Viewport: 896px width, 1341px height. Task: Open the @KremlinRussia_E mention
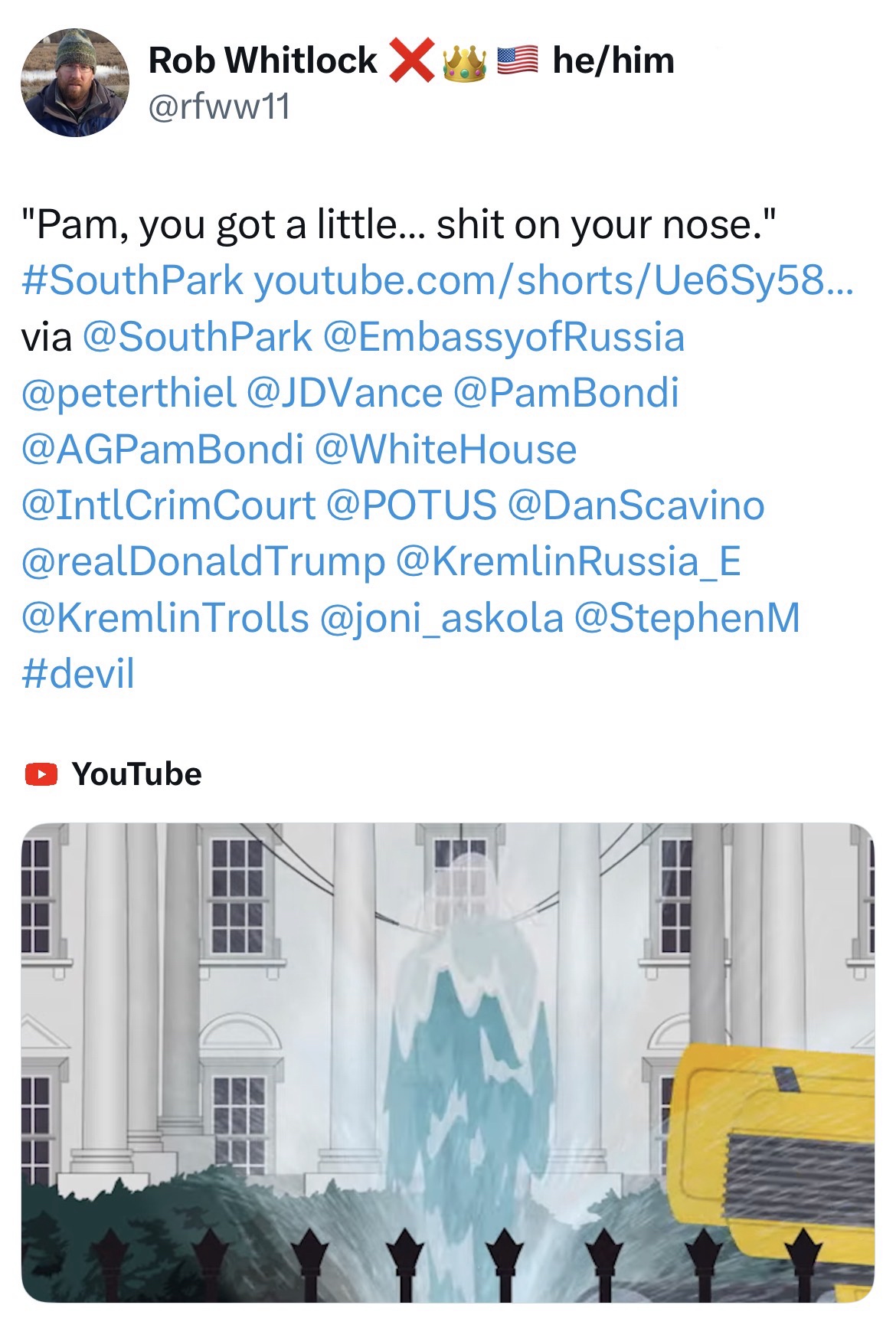pos(568,561)
